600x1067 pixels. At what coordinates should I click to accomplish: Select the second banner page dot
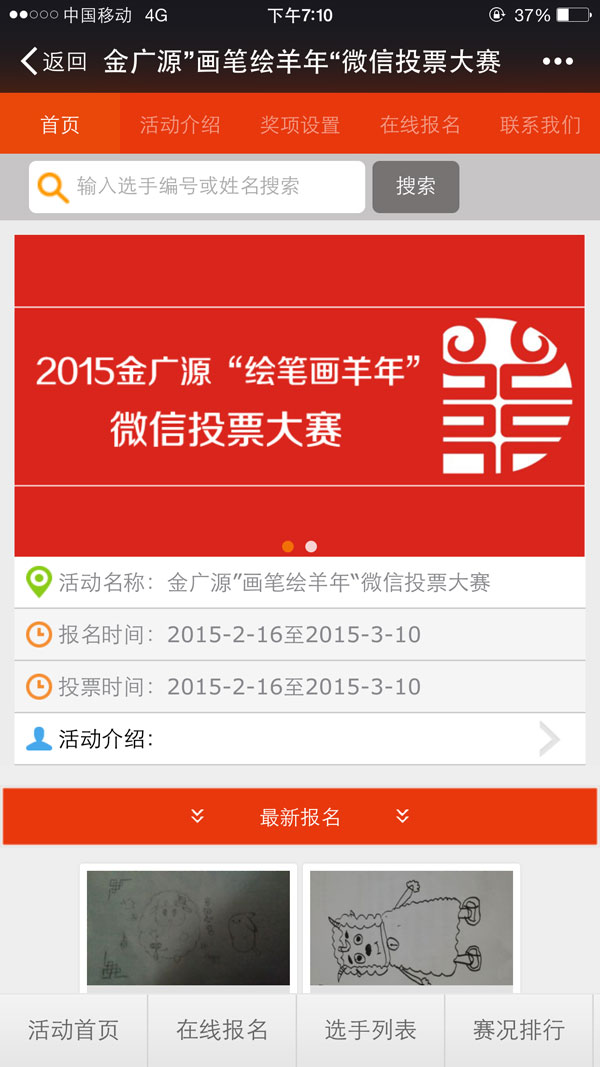(x=311, y=547)
